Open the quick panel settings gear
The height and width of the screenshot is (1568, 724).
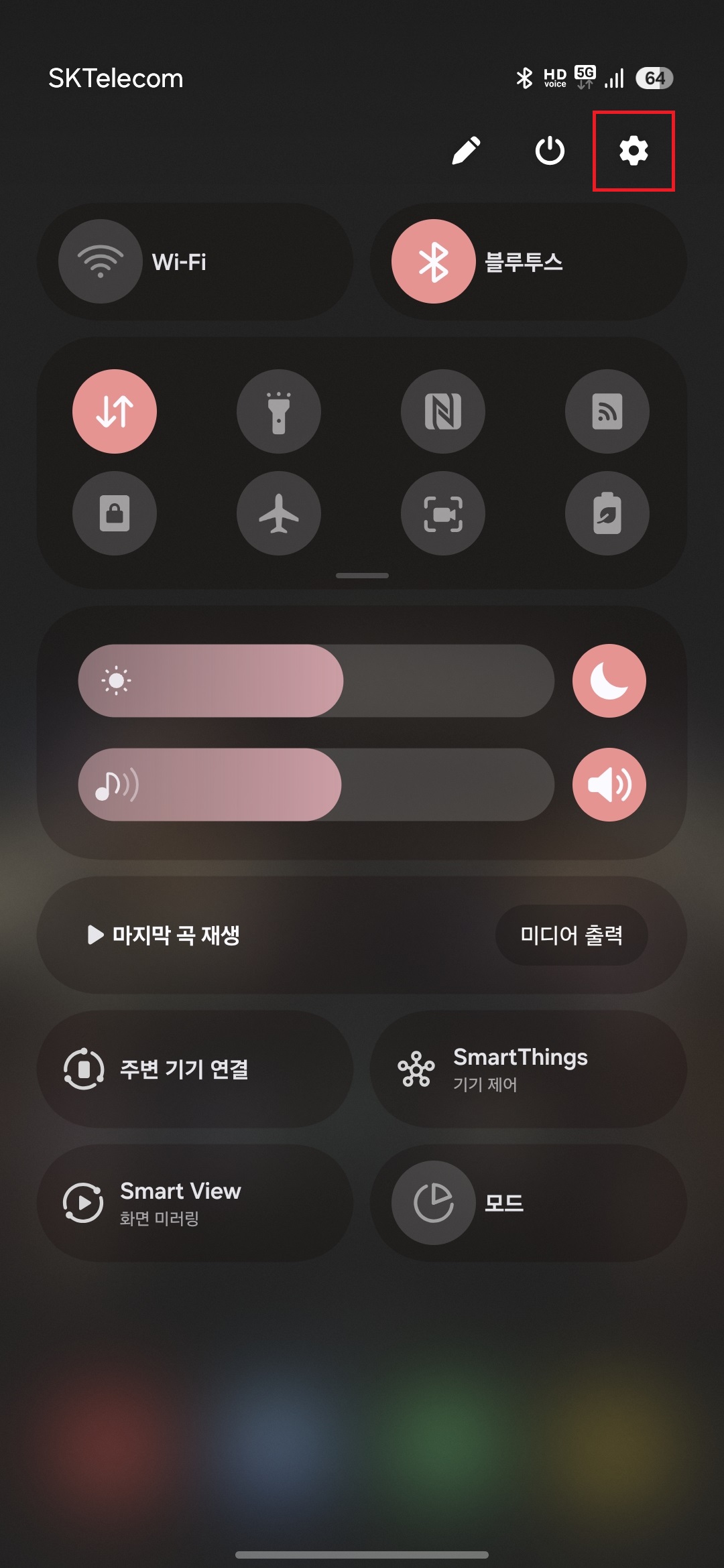click(633, 151)
